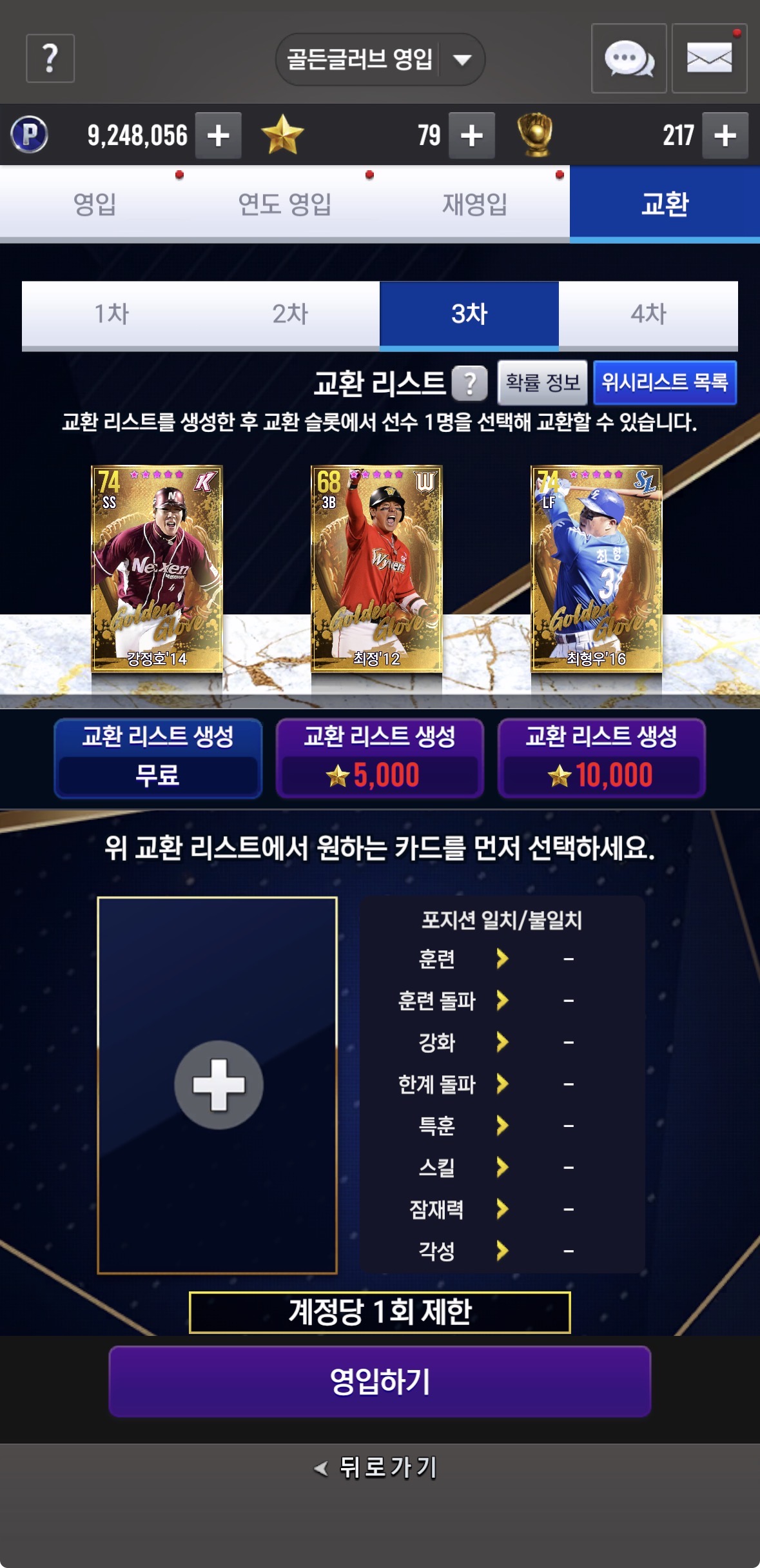Select the 4차 segment

click(648, 314)
